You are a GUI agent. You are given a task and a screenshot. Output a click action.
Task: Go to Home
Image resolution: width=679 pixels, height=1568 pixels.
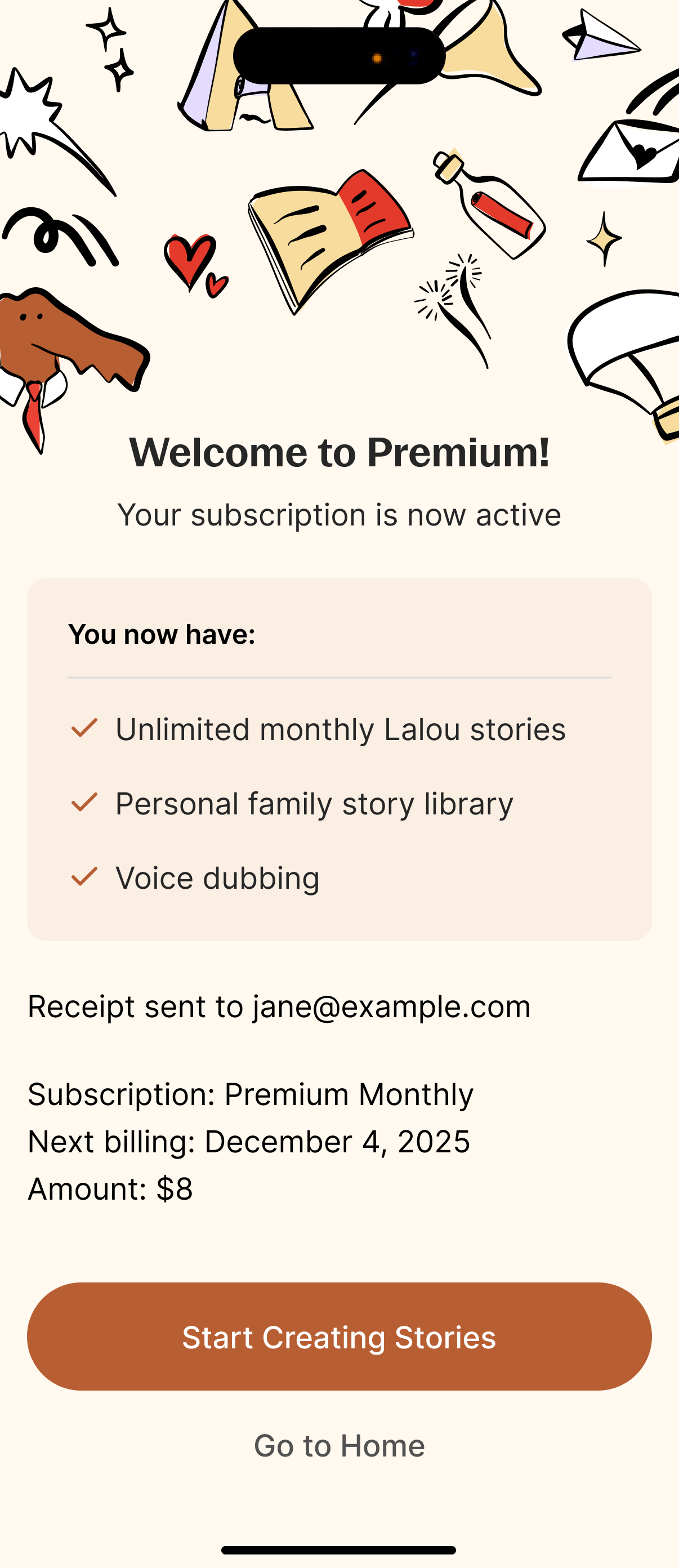pos(339,1446)
